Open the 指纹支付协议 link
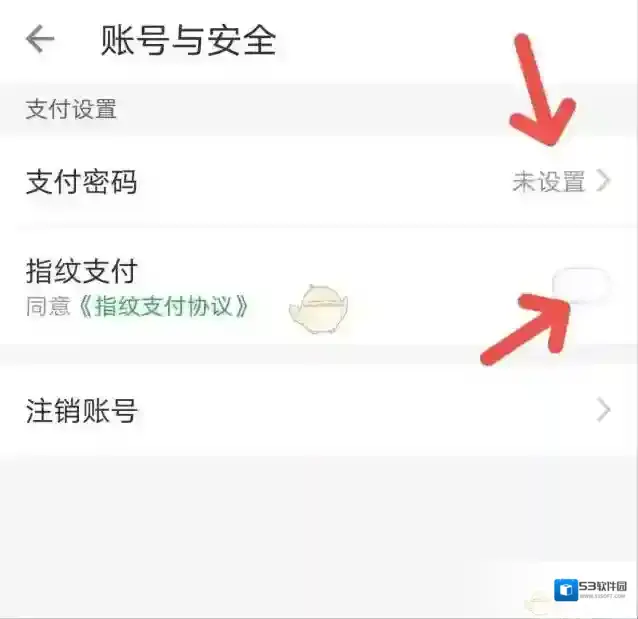This screenshot has height=619, width=638. click(x=164, y=306)
